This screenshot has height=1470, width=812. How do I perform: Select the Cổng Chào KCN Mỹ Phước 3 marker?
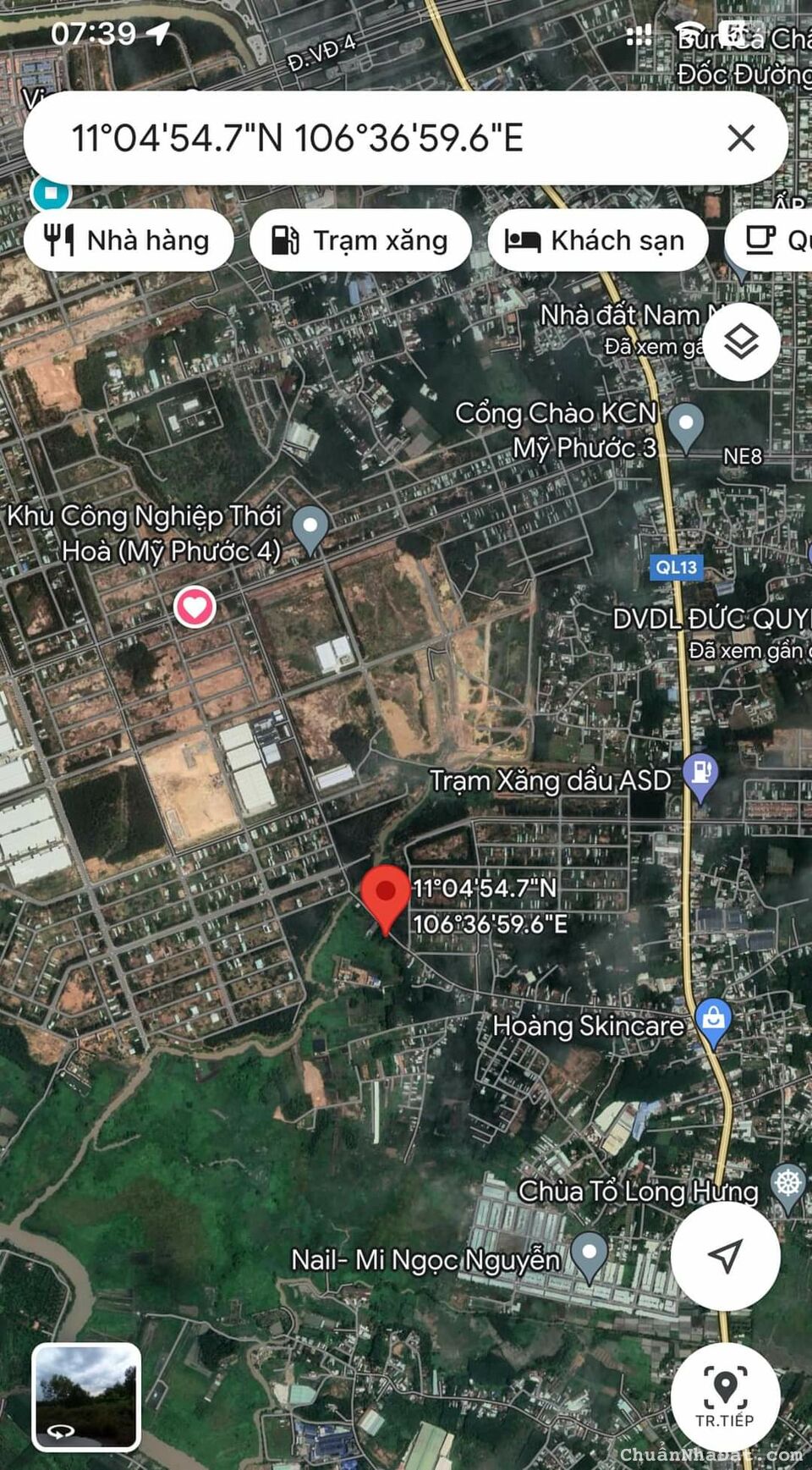pos(687,423)
